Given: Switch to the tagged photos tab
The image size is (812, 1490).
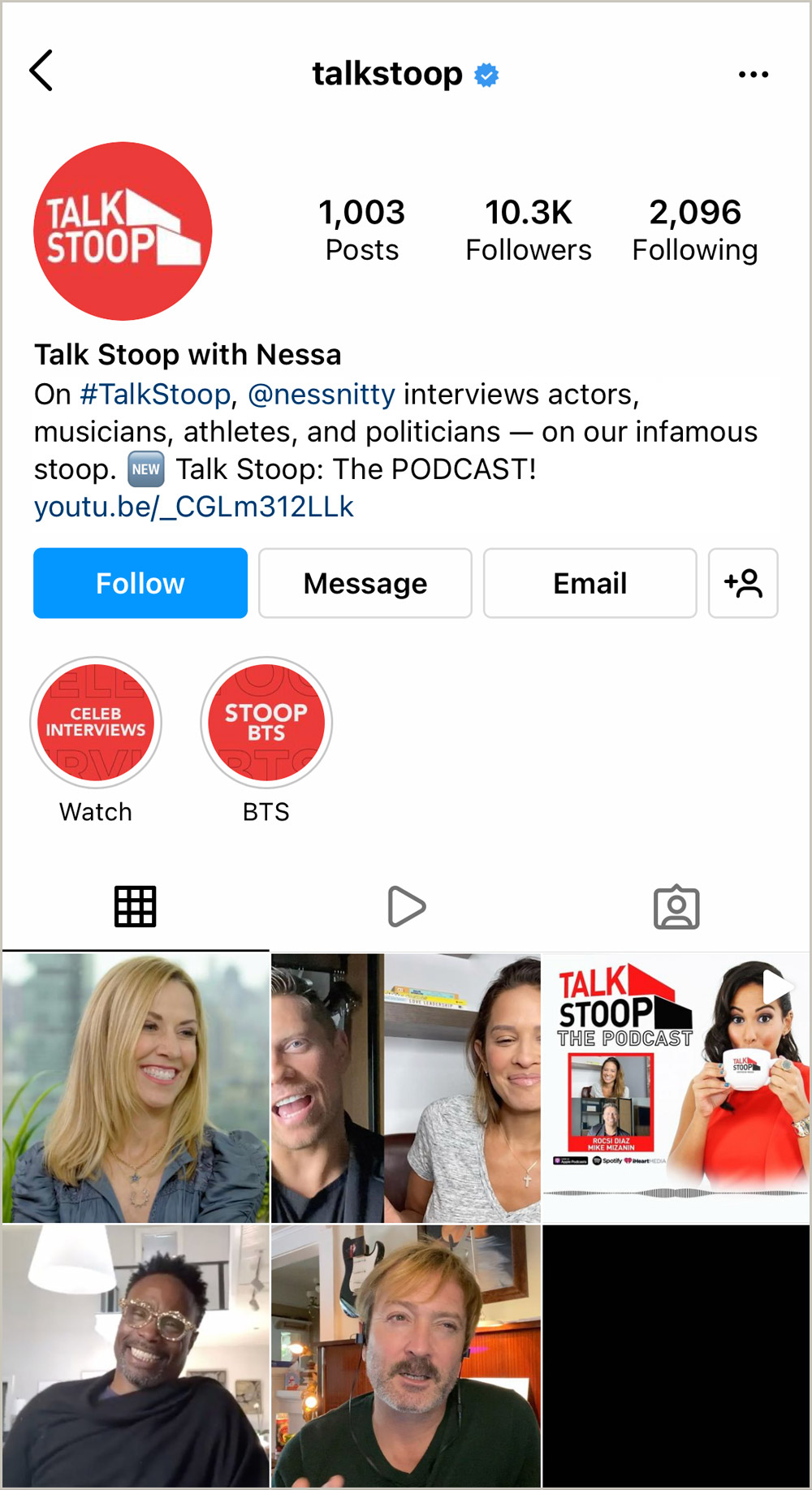Looking at the screenshot, I should pyautogui.click(x=676, y=906).
